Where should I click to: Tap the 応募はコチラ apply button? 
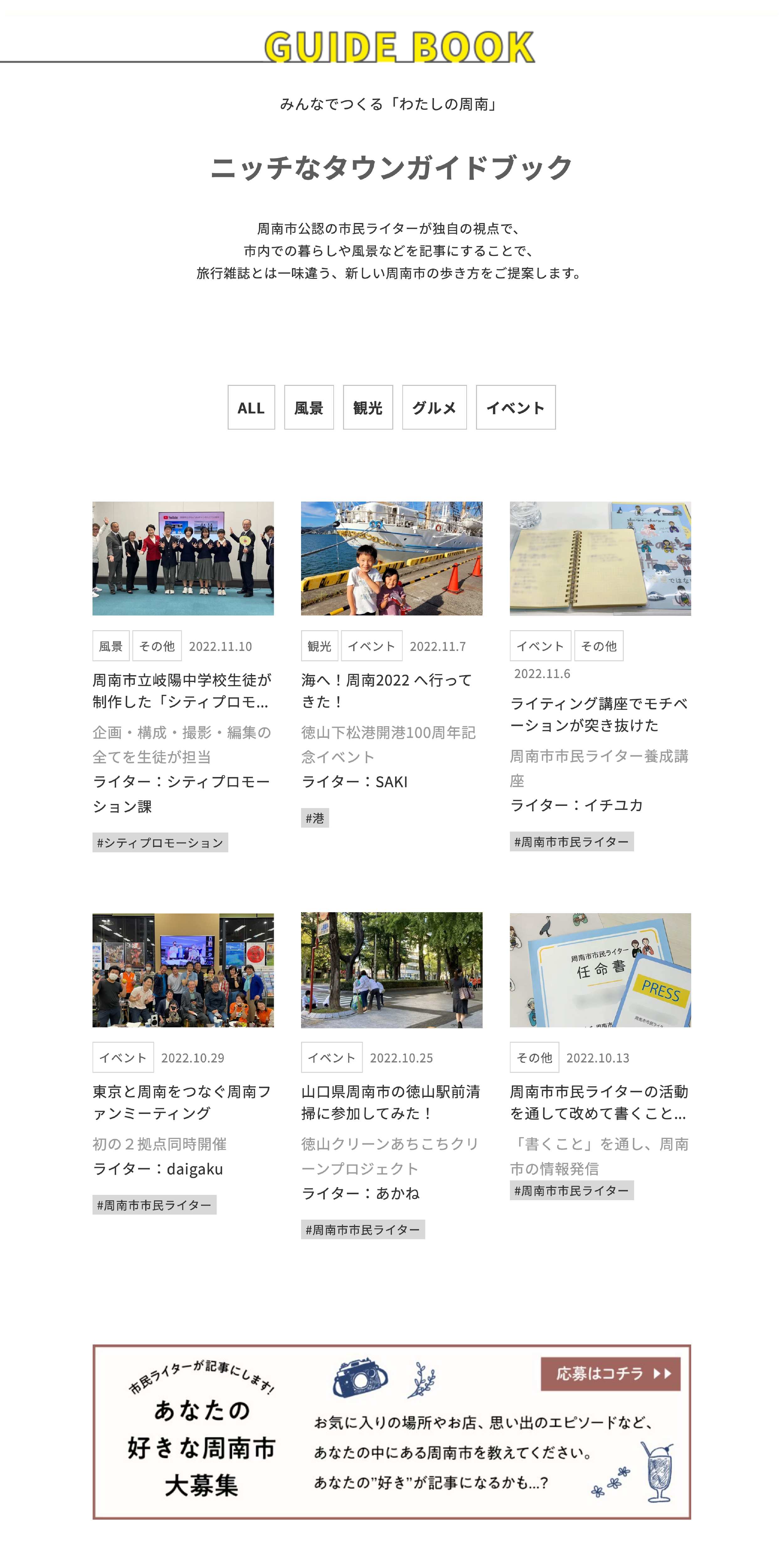[610, 1373]
